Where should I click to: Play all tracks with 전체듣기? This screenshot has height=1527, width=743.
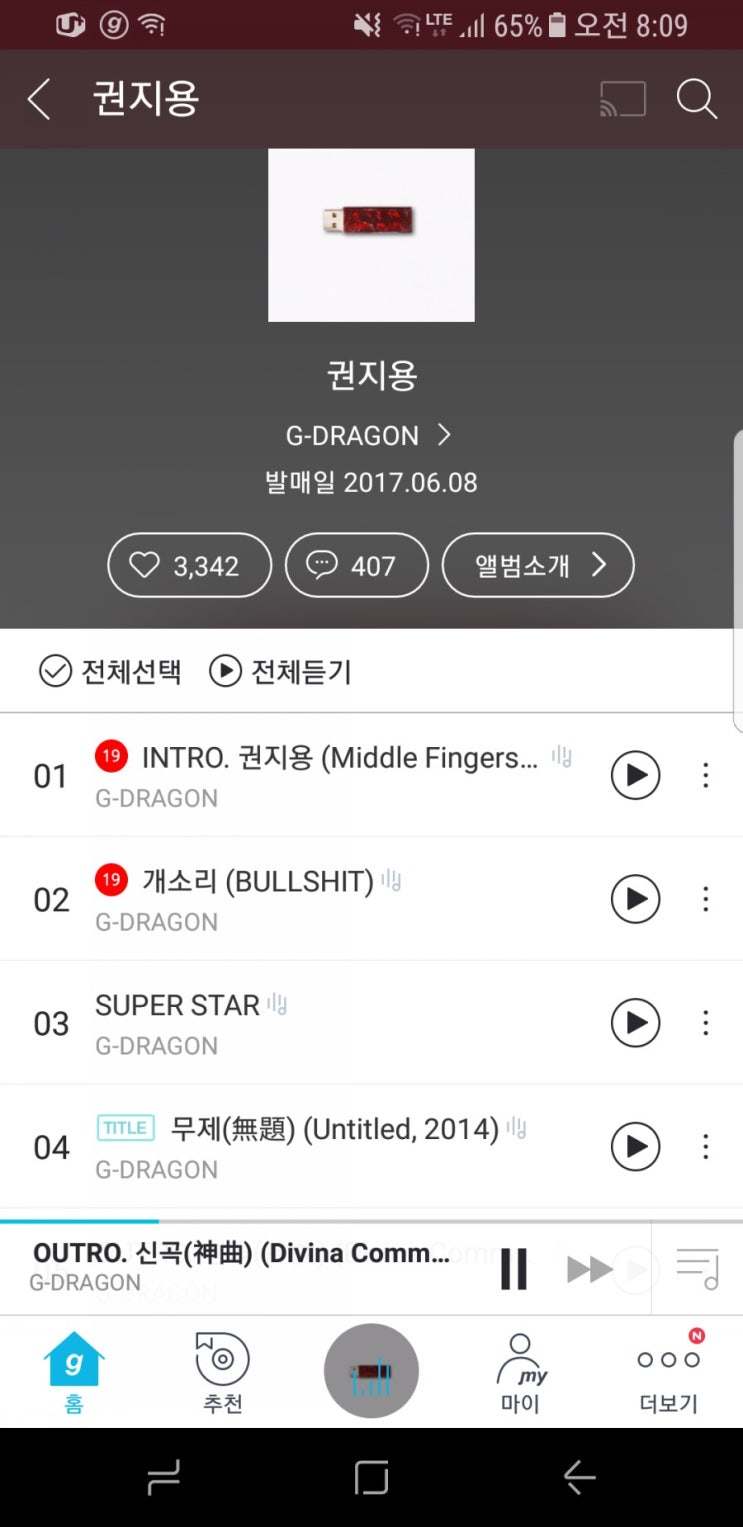[x=281, y=671]
